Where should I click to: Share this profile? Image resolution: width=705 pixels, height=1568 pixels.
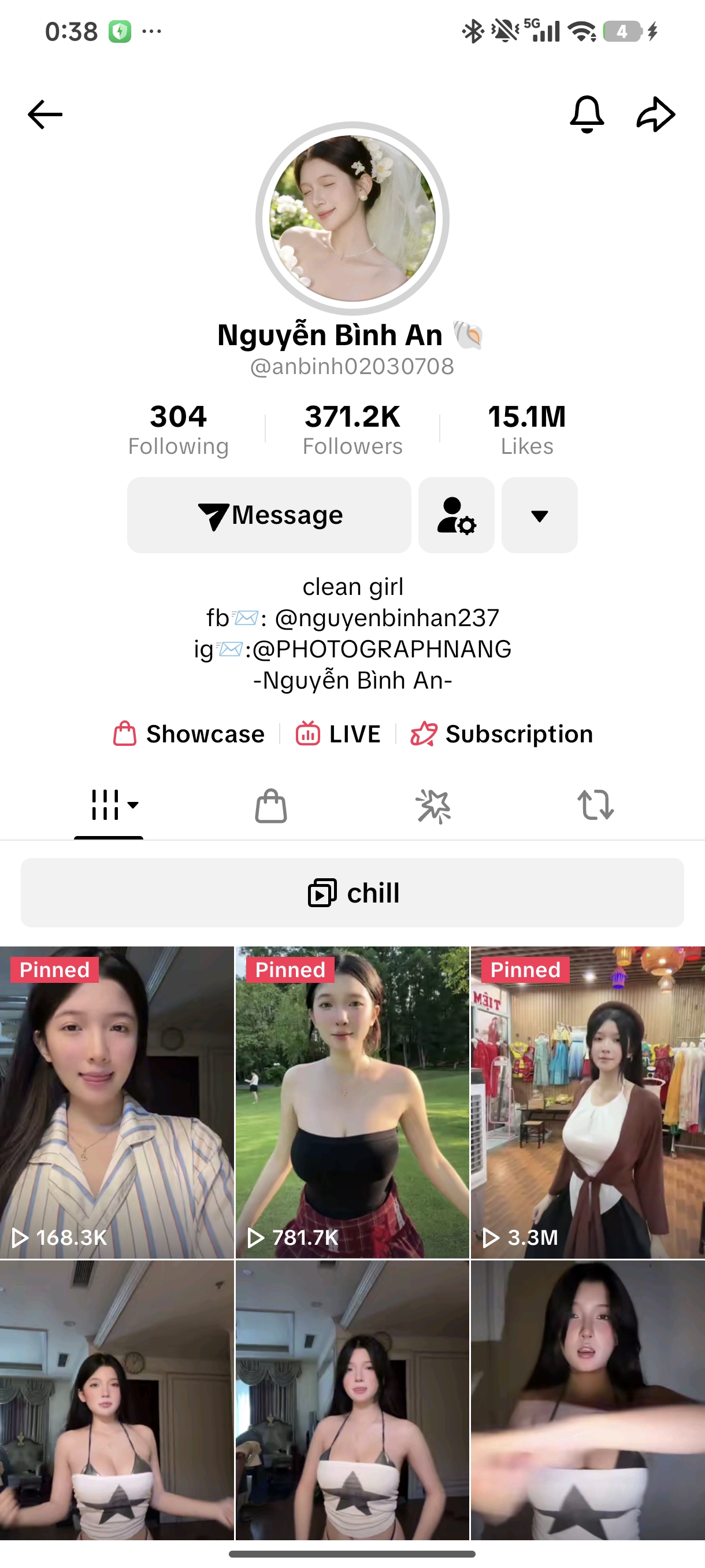(x=656, y=114)
